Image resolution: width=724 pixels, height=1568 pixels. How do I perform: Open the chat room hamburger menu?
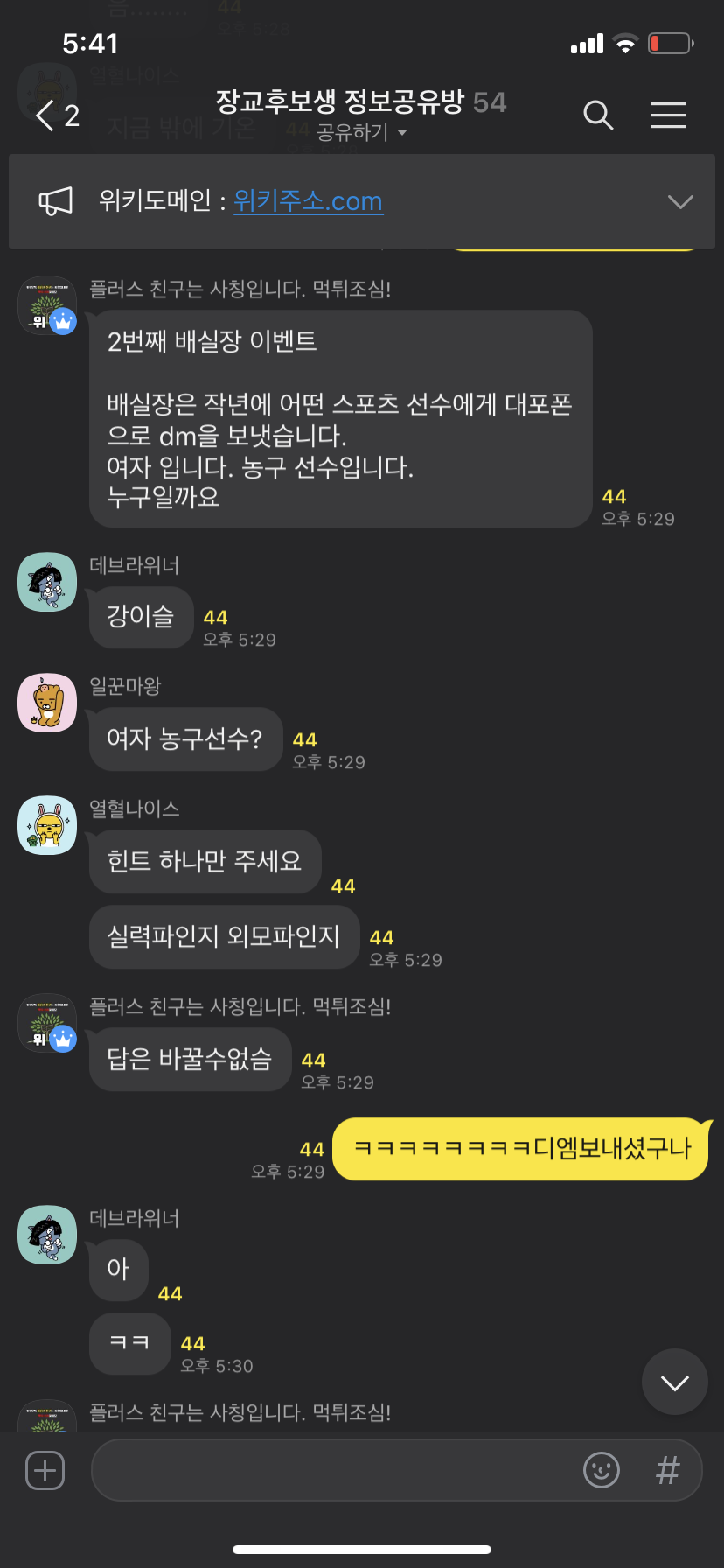click(x=667, y=115)
